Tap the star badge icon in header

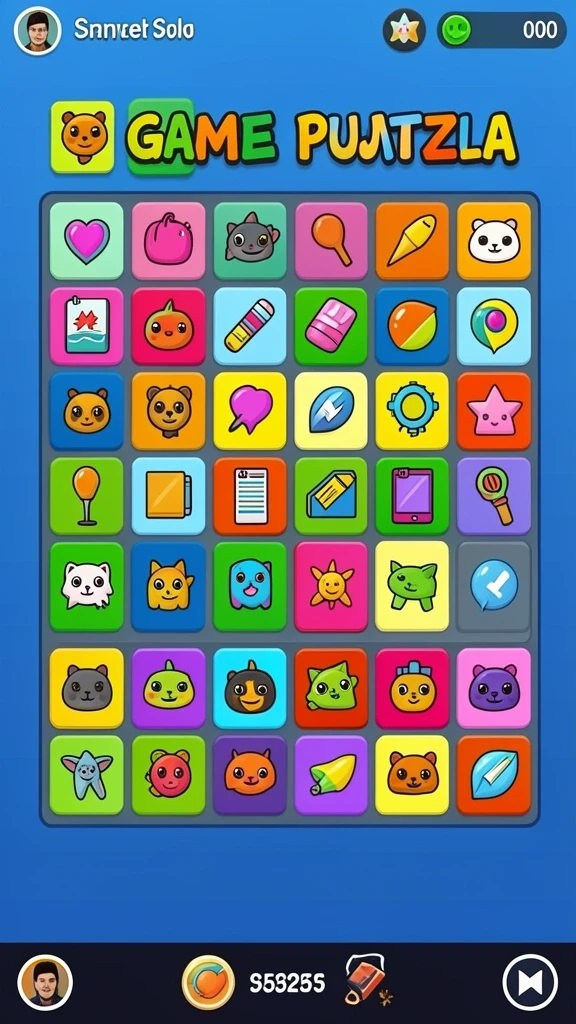pyautogui.click(x=404, y=30)
